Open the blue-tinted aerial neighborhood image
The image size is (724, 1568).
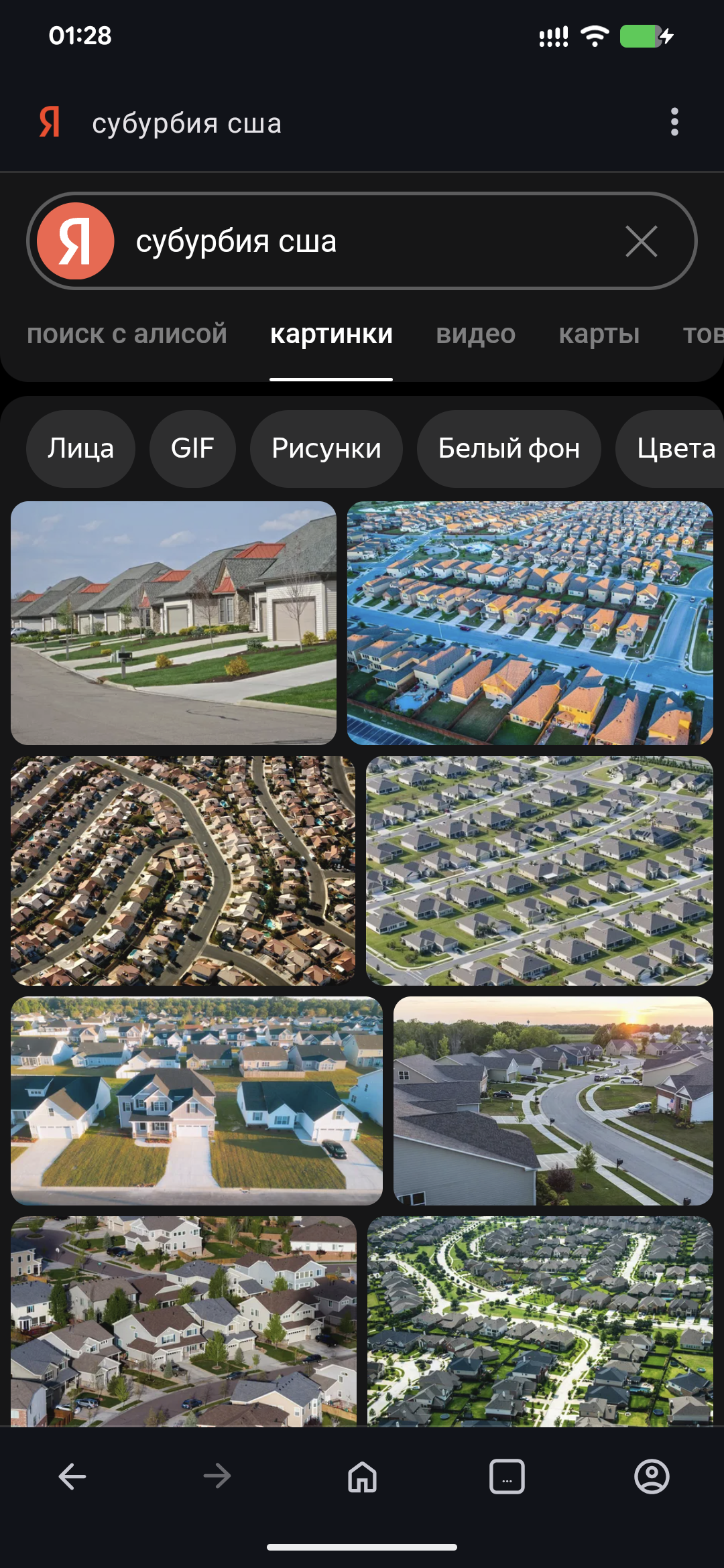tap(530, 623)
